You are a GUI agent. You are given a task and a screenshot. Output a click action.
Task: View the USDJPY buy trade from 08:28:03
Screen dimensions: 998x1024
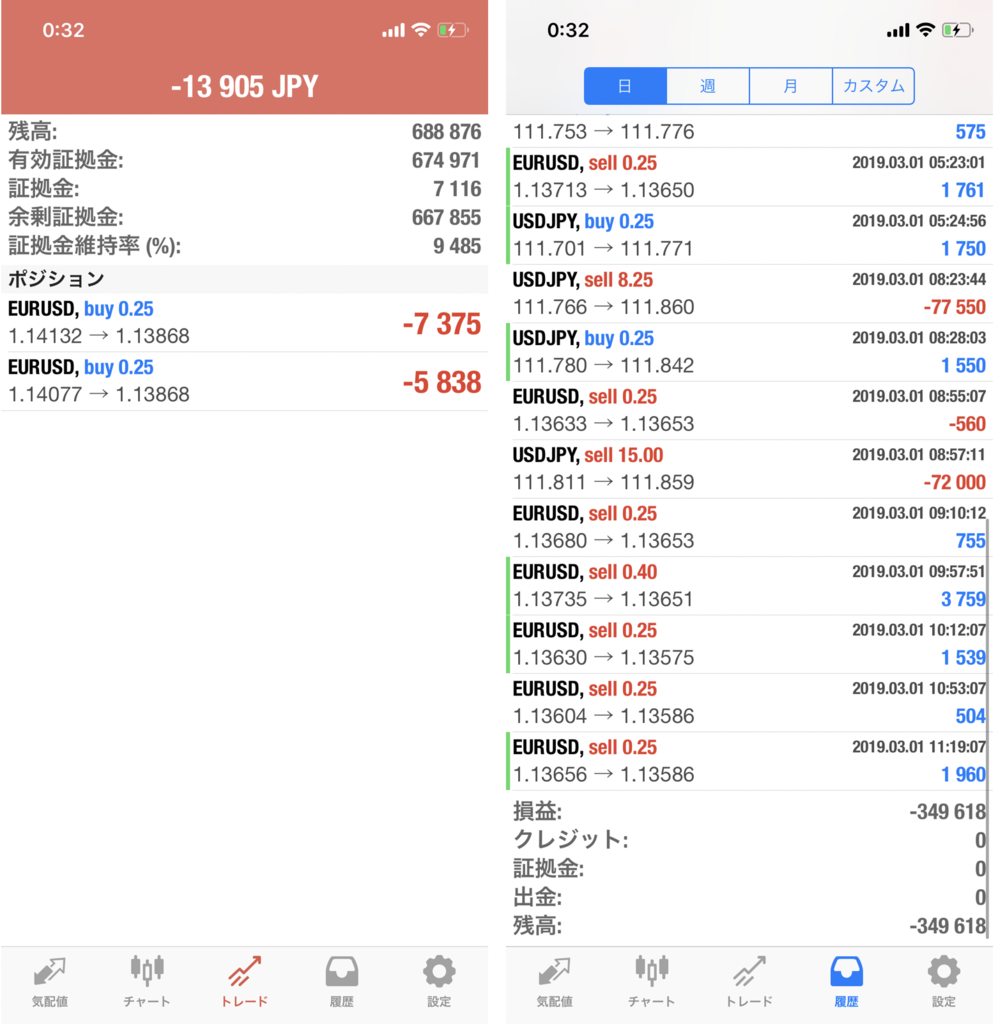pyautogui.click(x=748, y=352)
